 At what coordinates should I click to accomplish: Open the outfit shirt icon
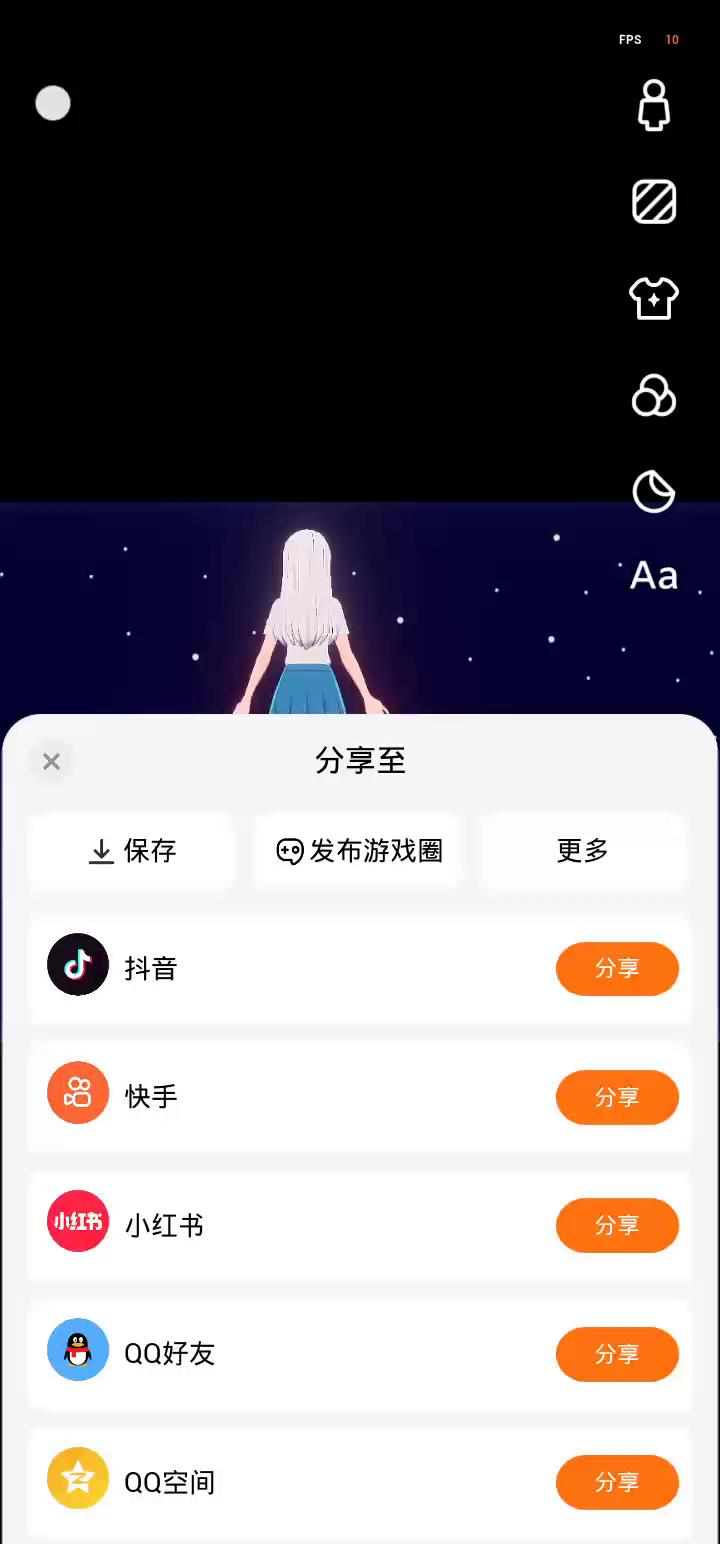(x=654, y=298)
